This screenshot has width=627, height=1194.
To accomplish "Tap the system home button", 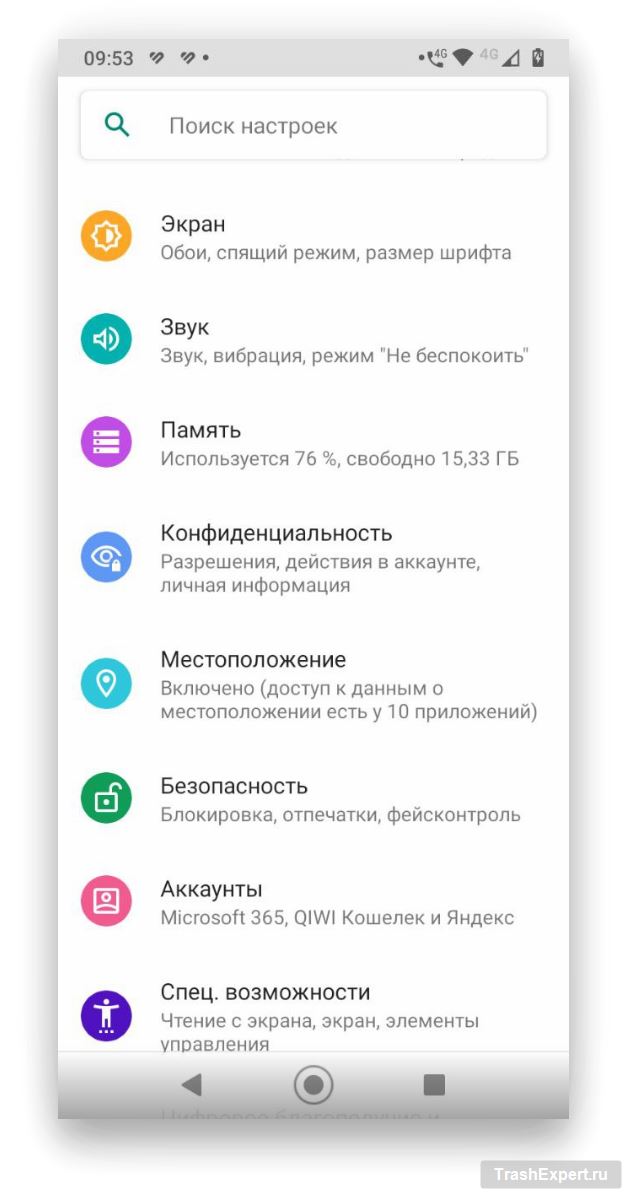I will pos(313,1085).
